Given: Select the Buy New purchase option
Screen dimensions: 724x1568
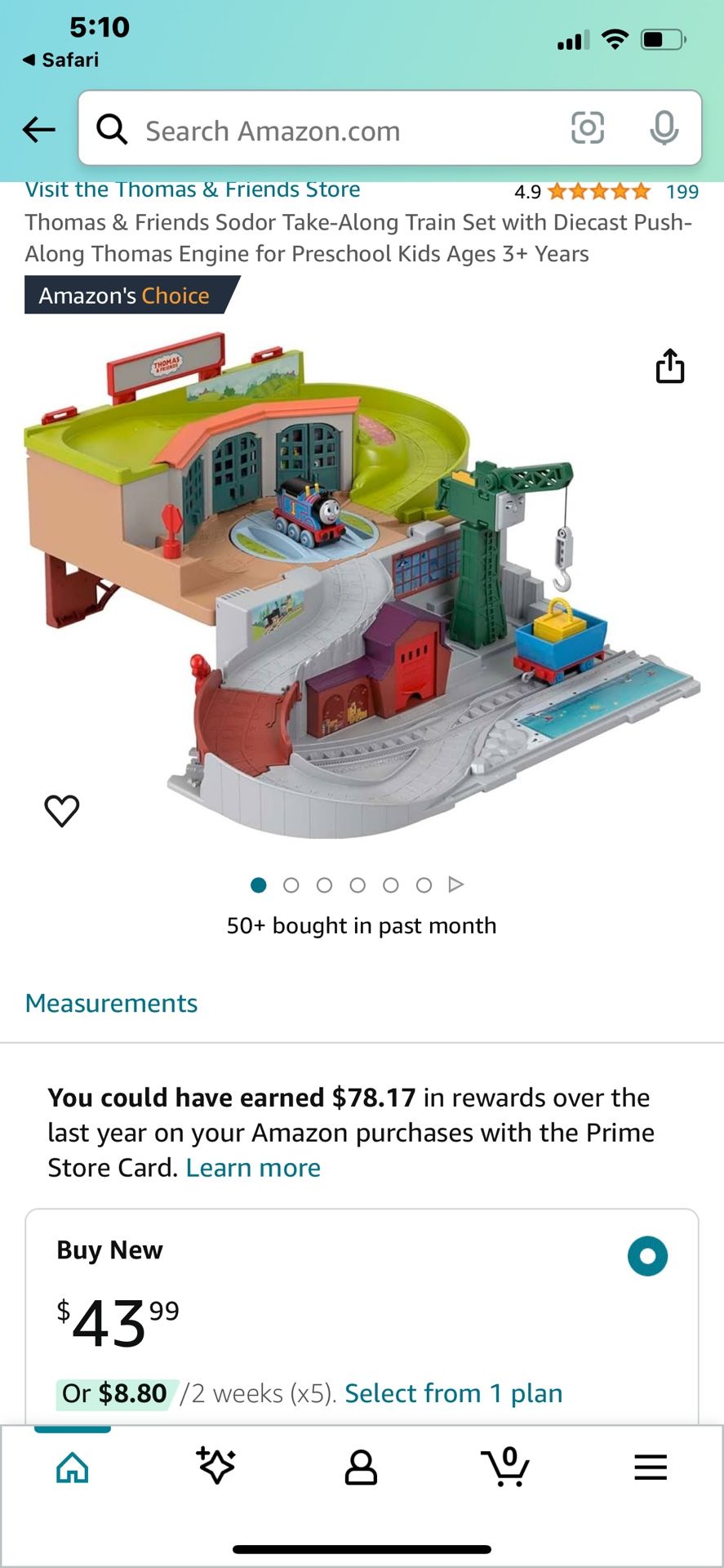Looking at the screenshot, I should pyautogui.click(x=647, y=1256).
